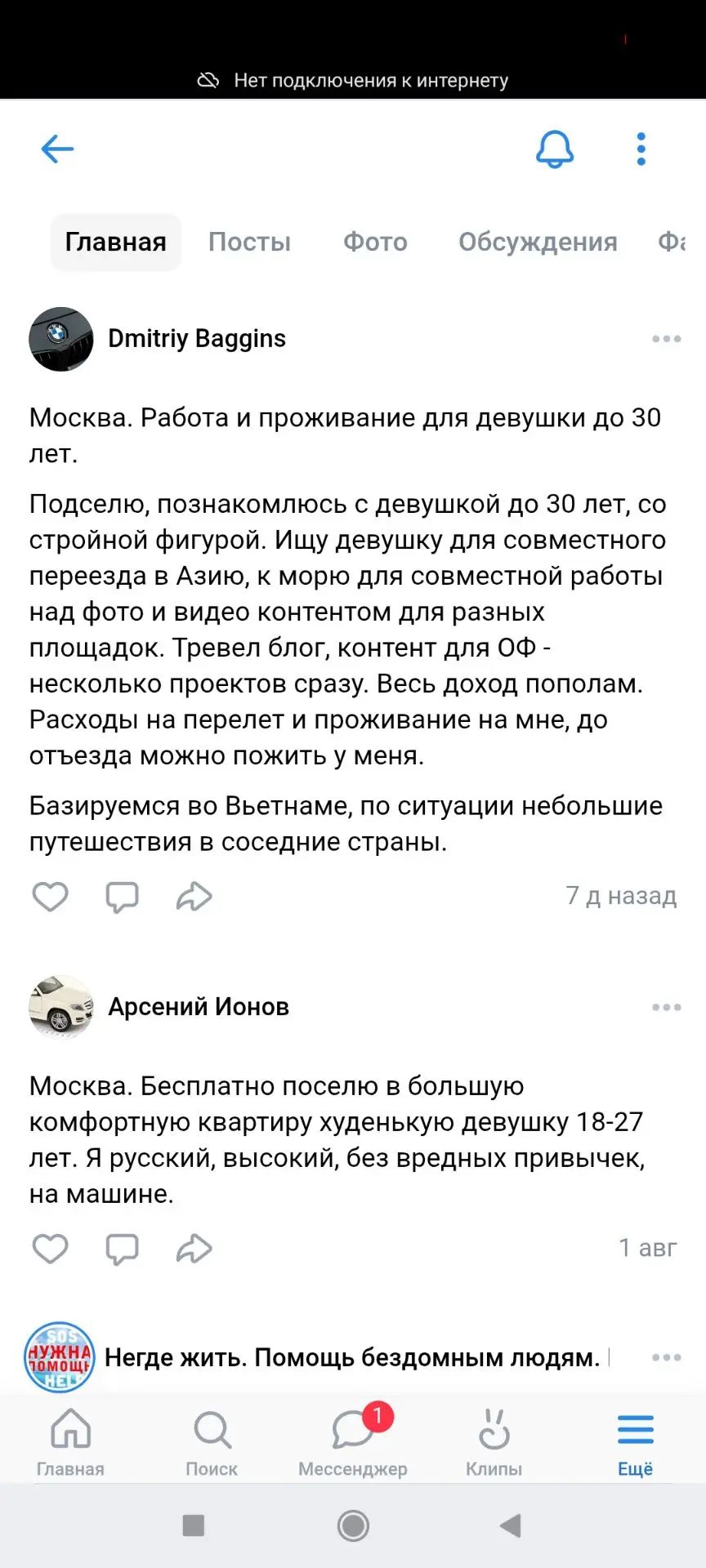706x1568 pixels.
Task: Open options for Dmitriy Baggins' post
Action: tap(667, 339)
